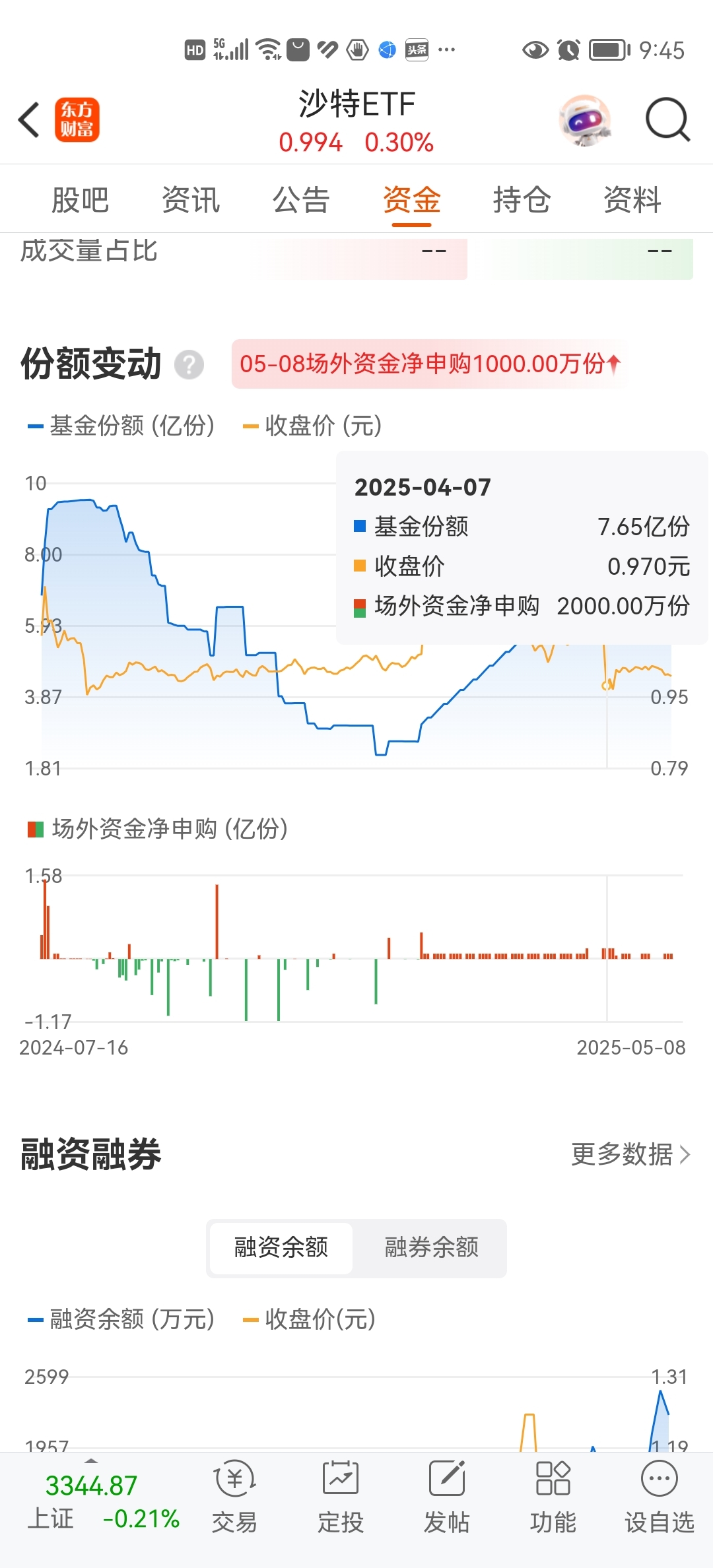Image resolution: width=713 pixels, height=1568 pixels.
Task: Go back using the top-left arrow
Action: pos(30,120)
